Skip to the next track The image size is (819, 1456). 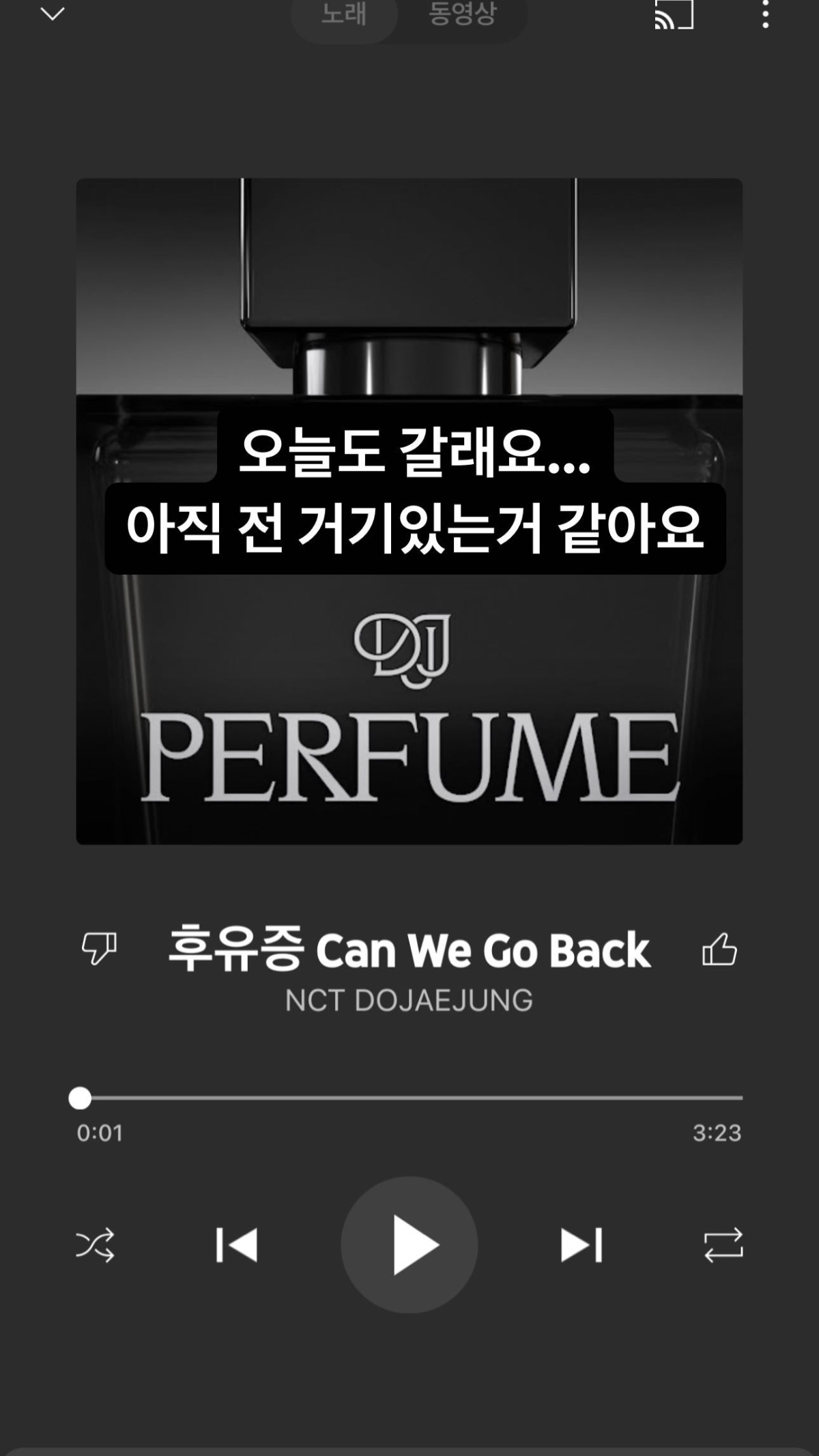pos(581,1245)
